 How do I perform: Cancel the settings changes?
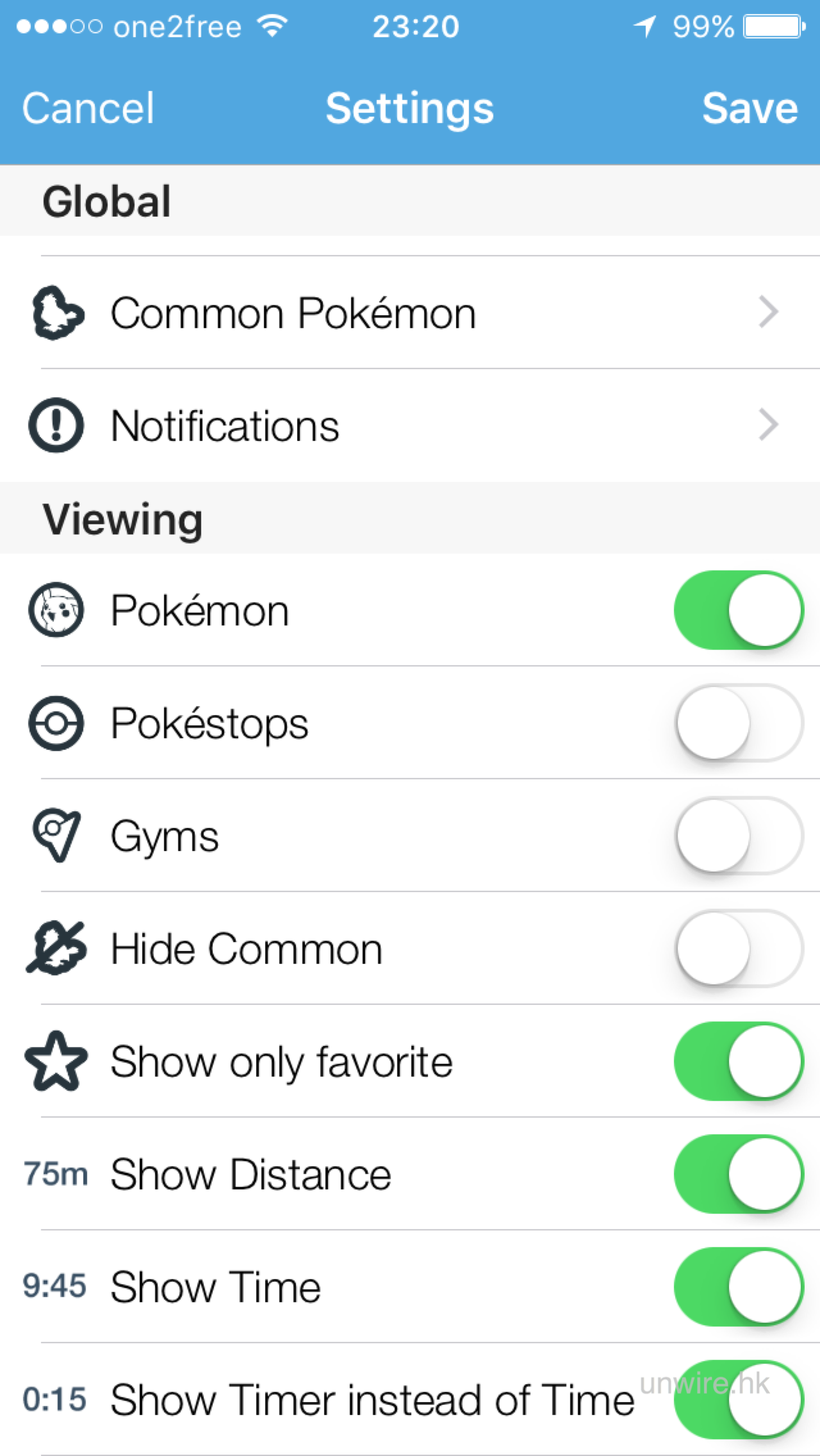tap(88, 108)
